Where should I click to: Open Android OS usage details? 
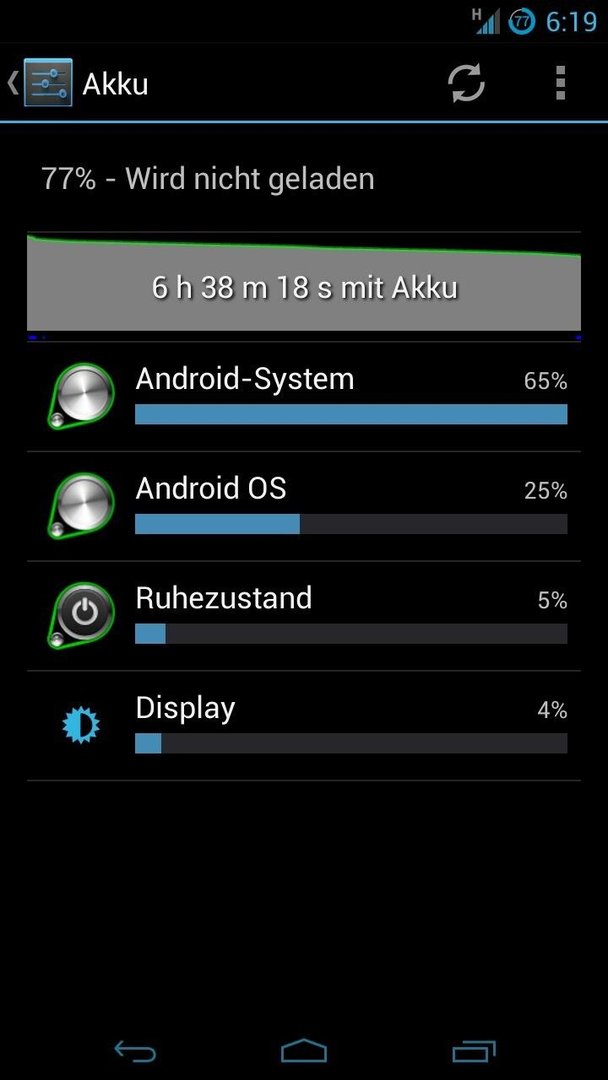tap(304, 506)
